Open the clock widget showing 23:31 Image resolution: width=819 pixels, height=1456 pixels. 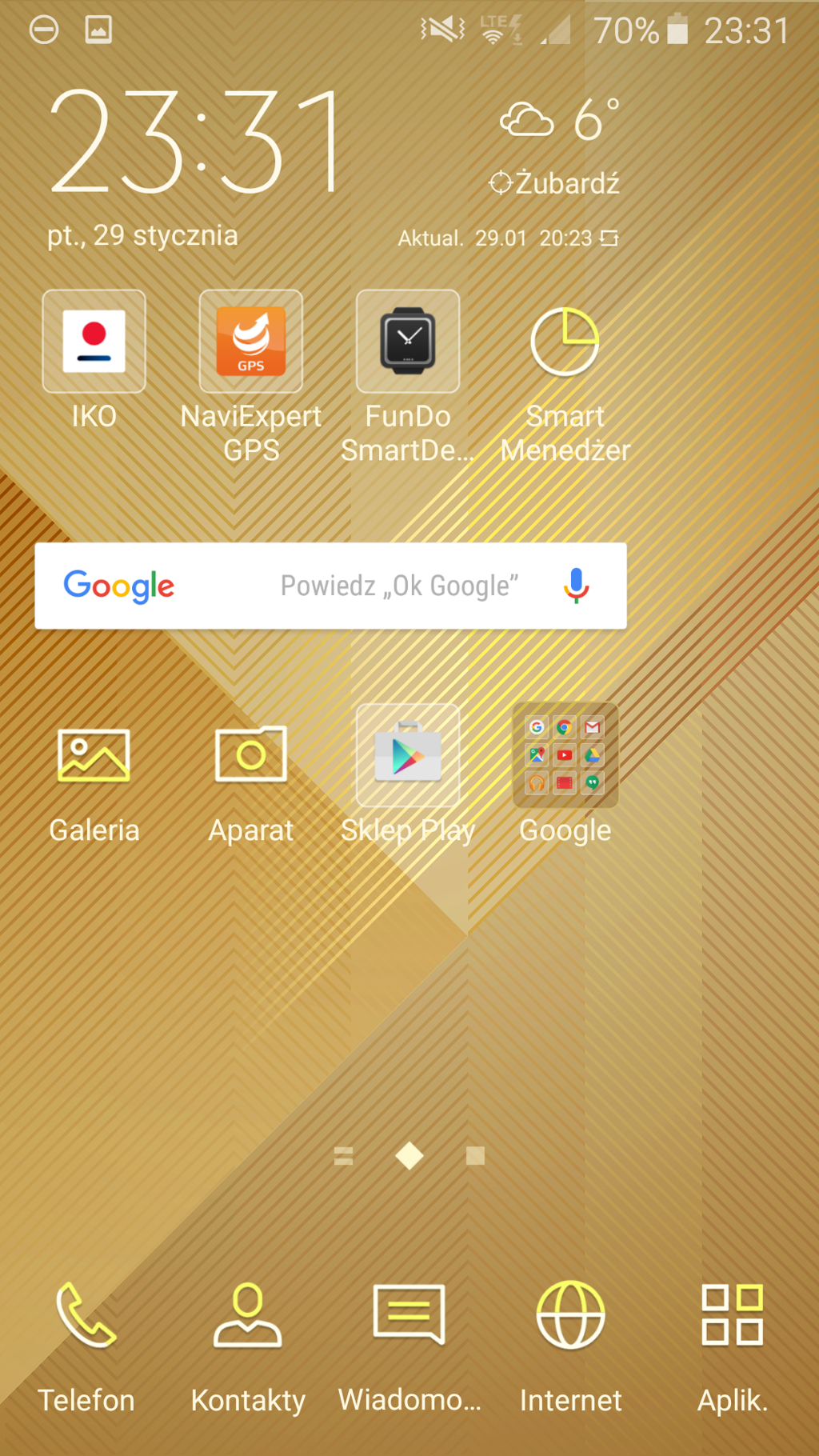tap(196, 144)
